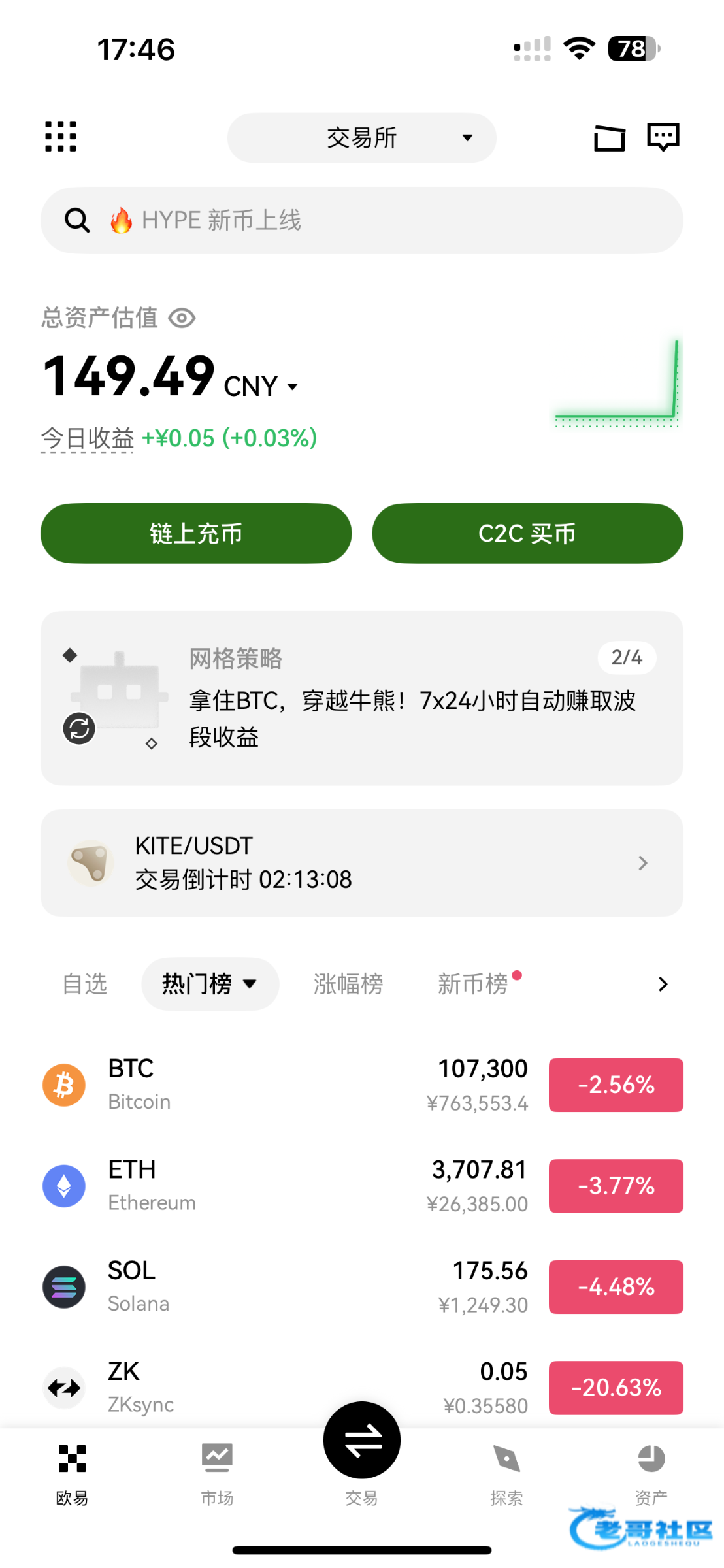The image size is (724, 1568).
Task: Open the grid menu icon
Action: [x=61, y=137]
